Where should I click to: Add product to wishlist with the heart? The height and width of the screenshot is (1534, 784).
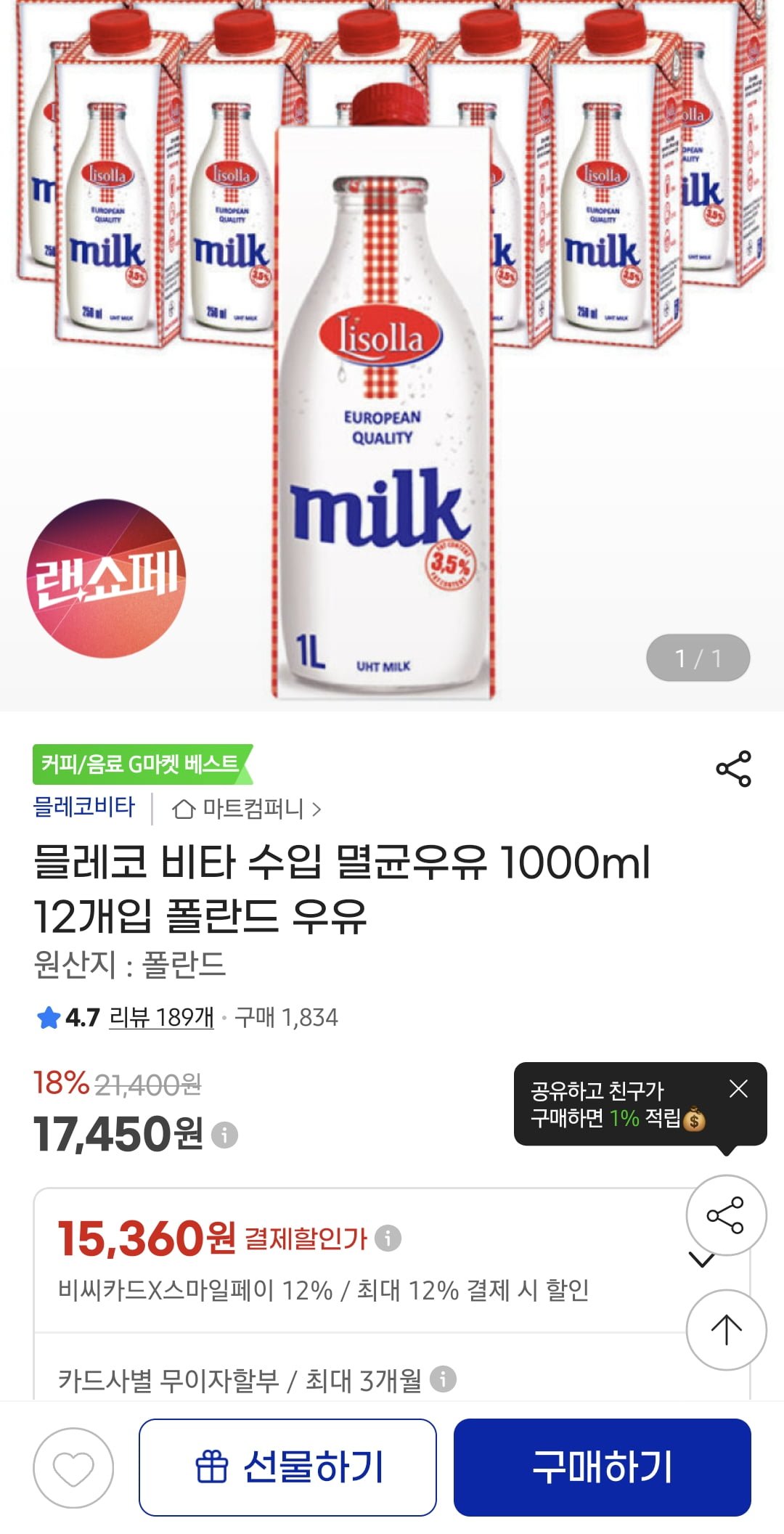tap(73, 1468)
